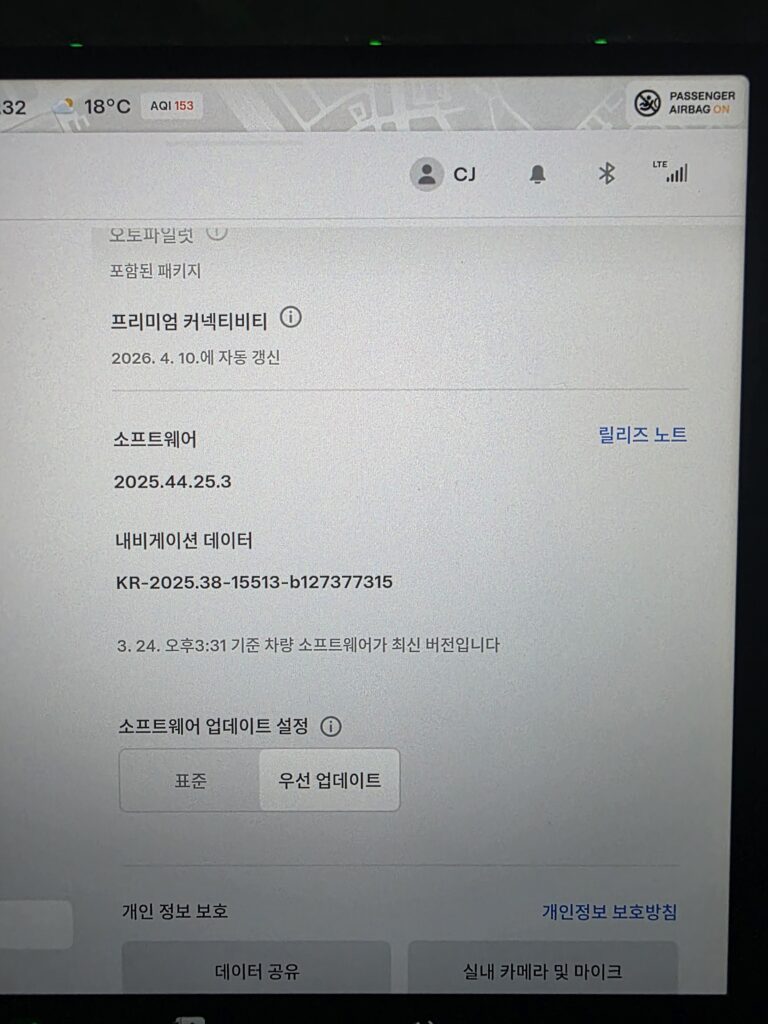The height and width of the screenshot is (1024, 768).
Task: Open LTE signal connectivity settings
Action: coord(671,172)
